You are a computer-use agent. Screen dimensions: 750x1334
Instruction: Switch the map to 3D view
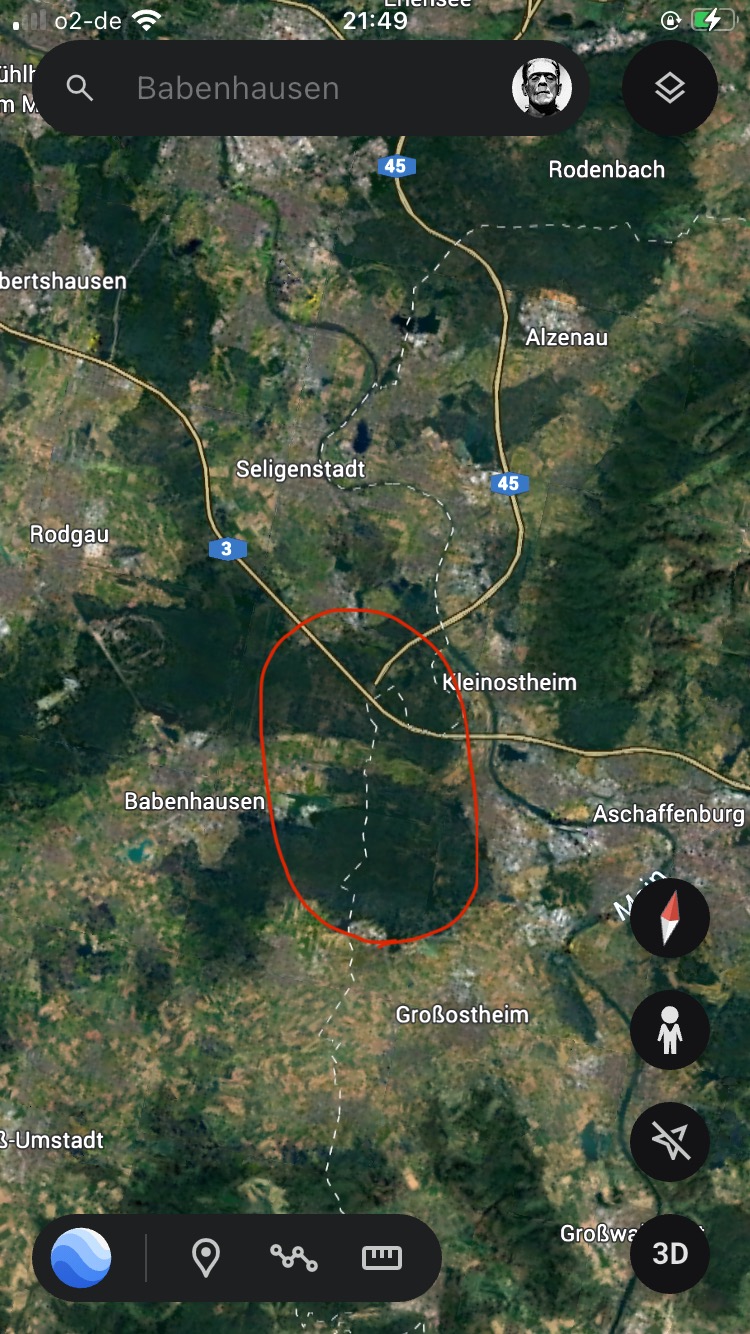pos(670,1254)
